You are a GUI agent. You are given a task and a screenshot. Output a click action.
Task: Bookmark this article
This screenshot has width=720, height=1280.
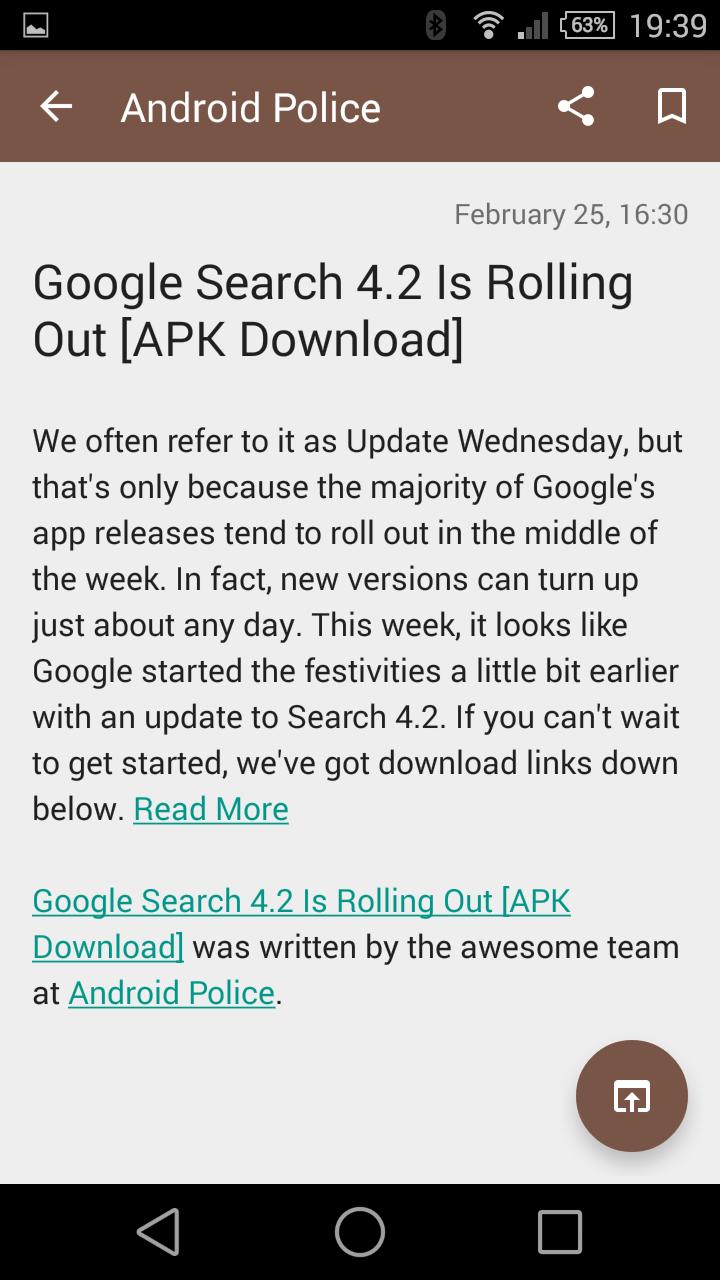click(671, 107)
